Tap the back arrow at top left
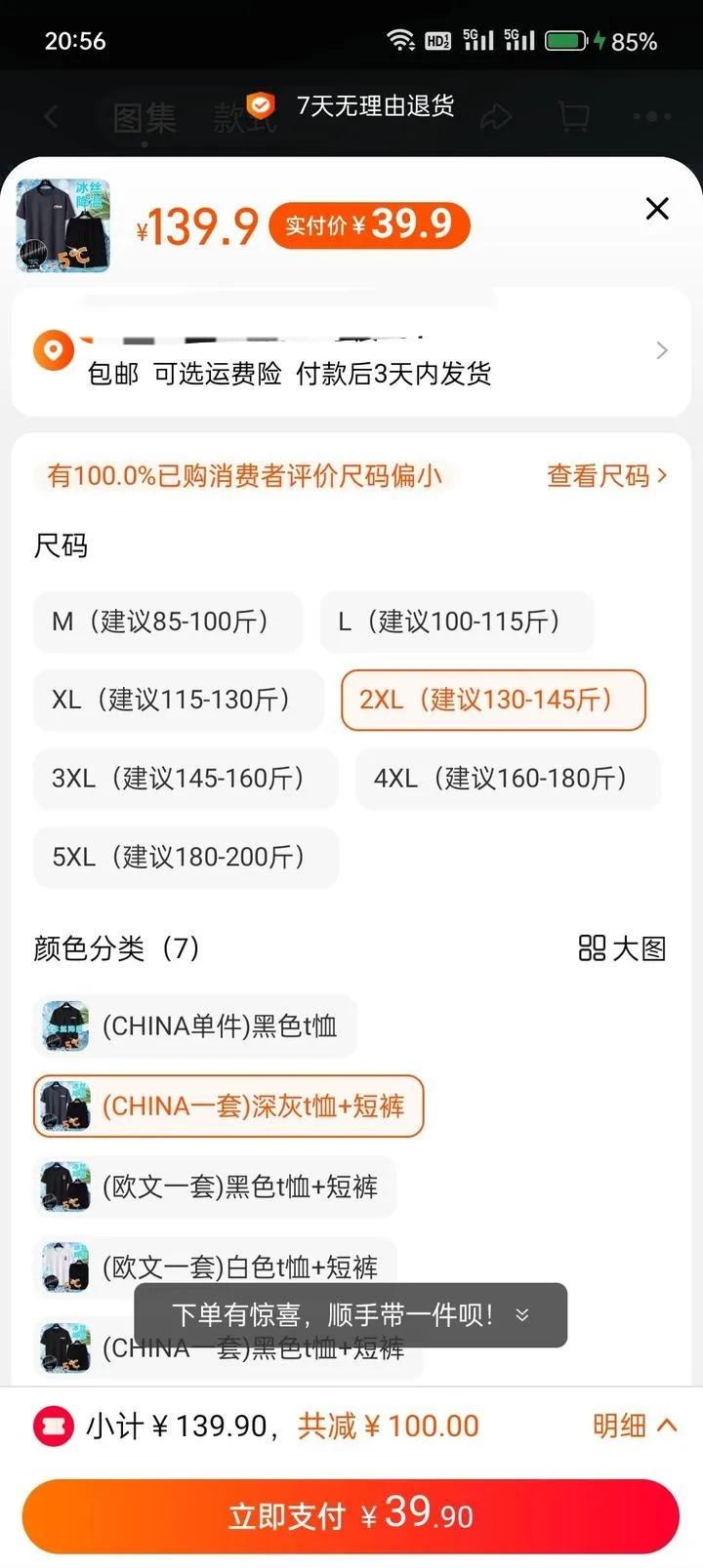 pyautogui.click(x=51, y=115)
